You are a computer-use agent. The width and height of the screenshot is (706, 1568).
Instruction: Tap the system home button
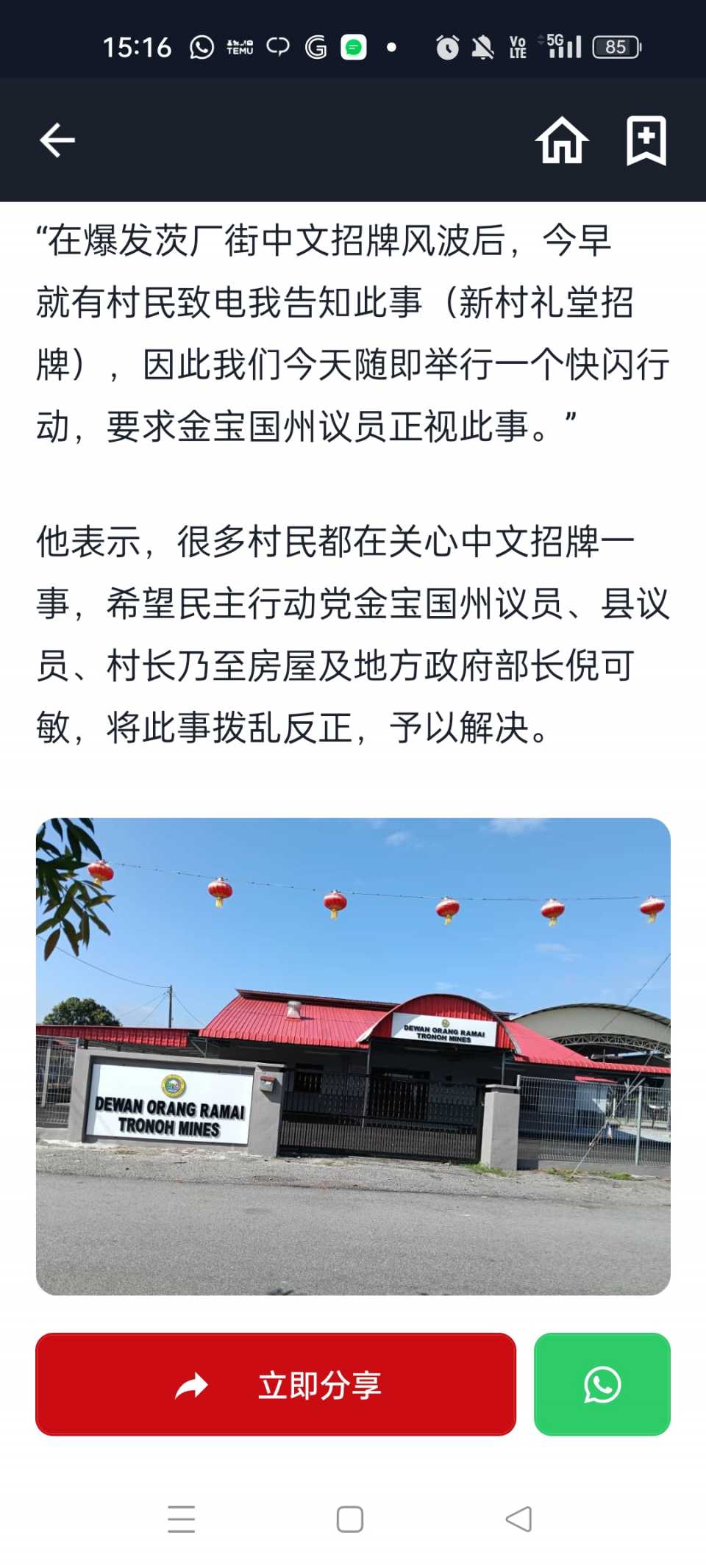[x=350, y=1519]
